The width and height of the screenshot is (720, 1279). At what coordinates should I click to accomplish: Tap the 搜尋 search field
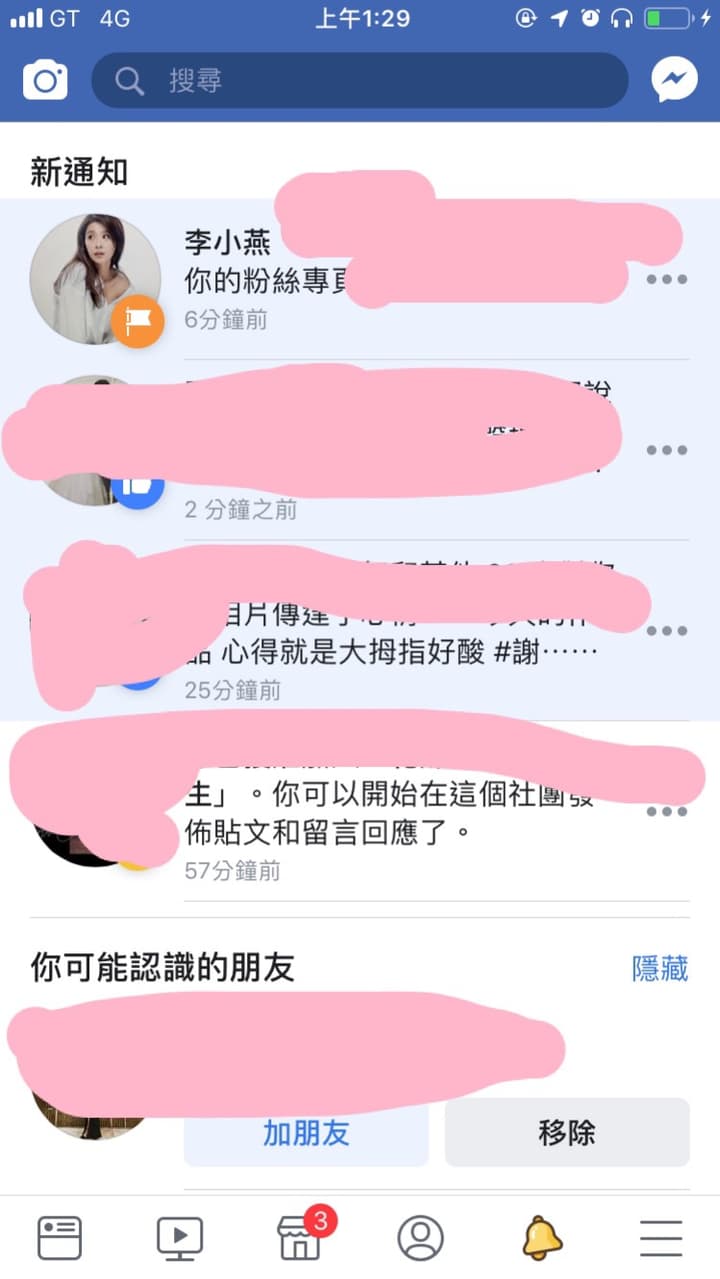point(360,80)
